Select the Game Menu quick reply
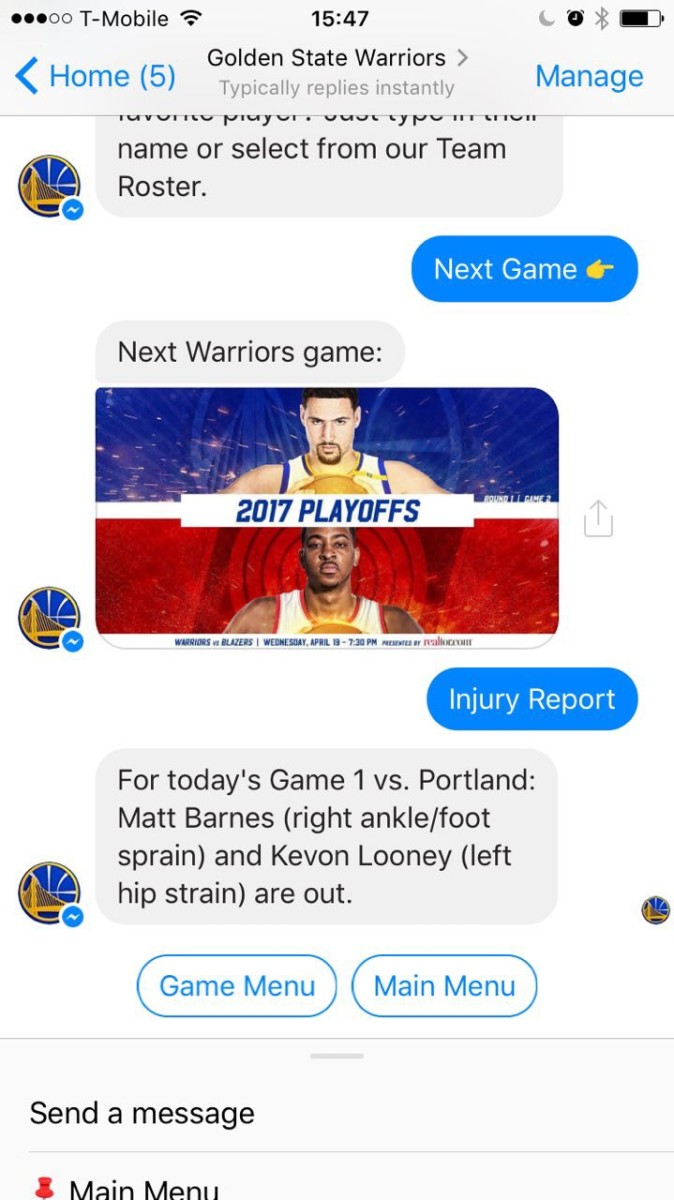The width and height of the screenshot is (674, 1200). point(237,986)
